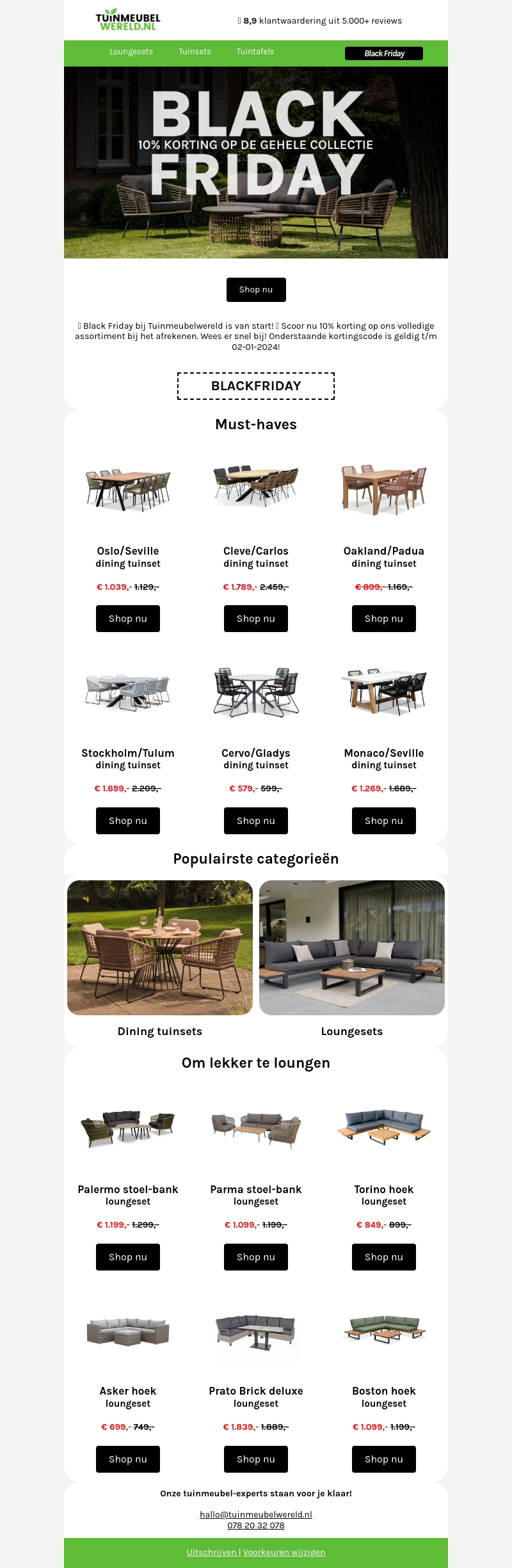
Task: Call the number 078 20 32 078
Action: tap(256, 1526)
